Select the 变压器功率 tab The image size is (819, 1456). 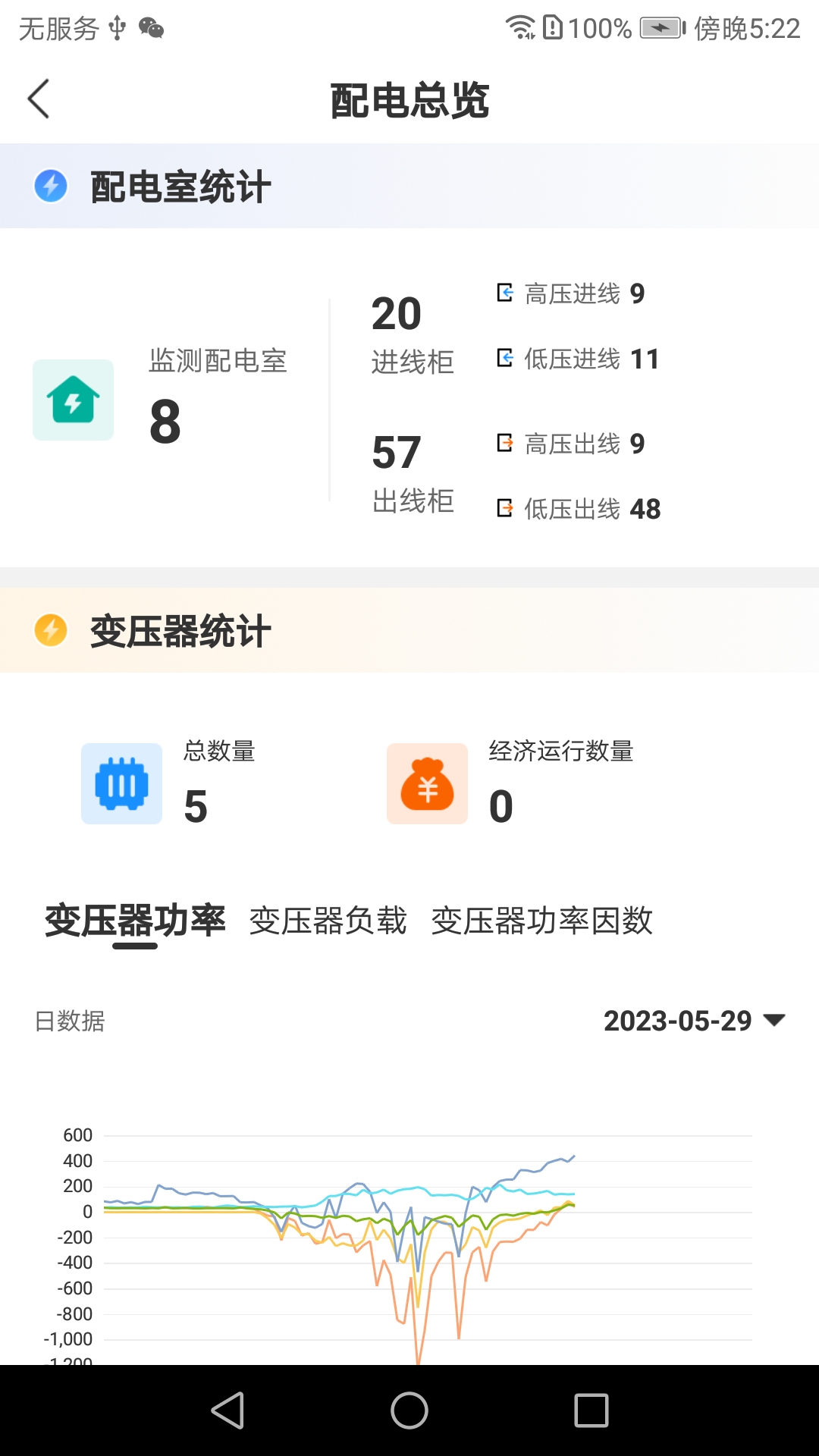click(x=136, y=921)
